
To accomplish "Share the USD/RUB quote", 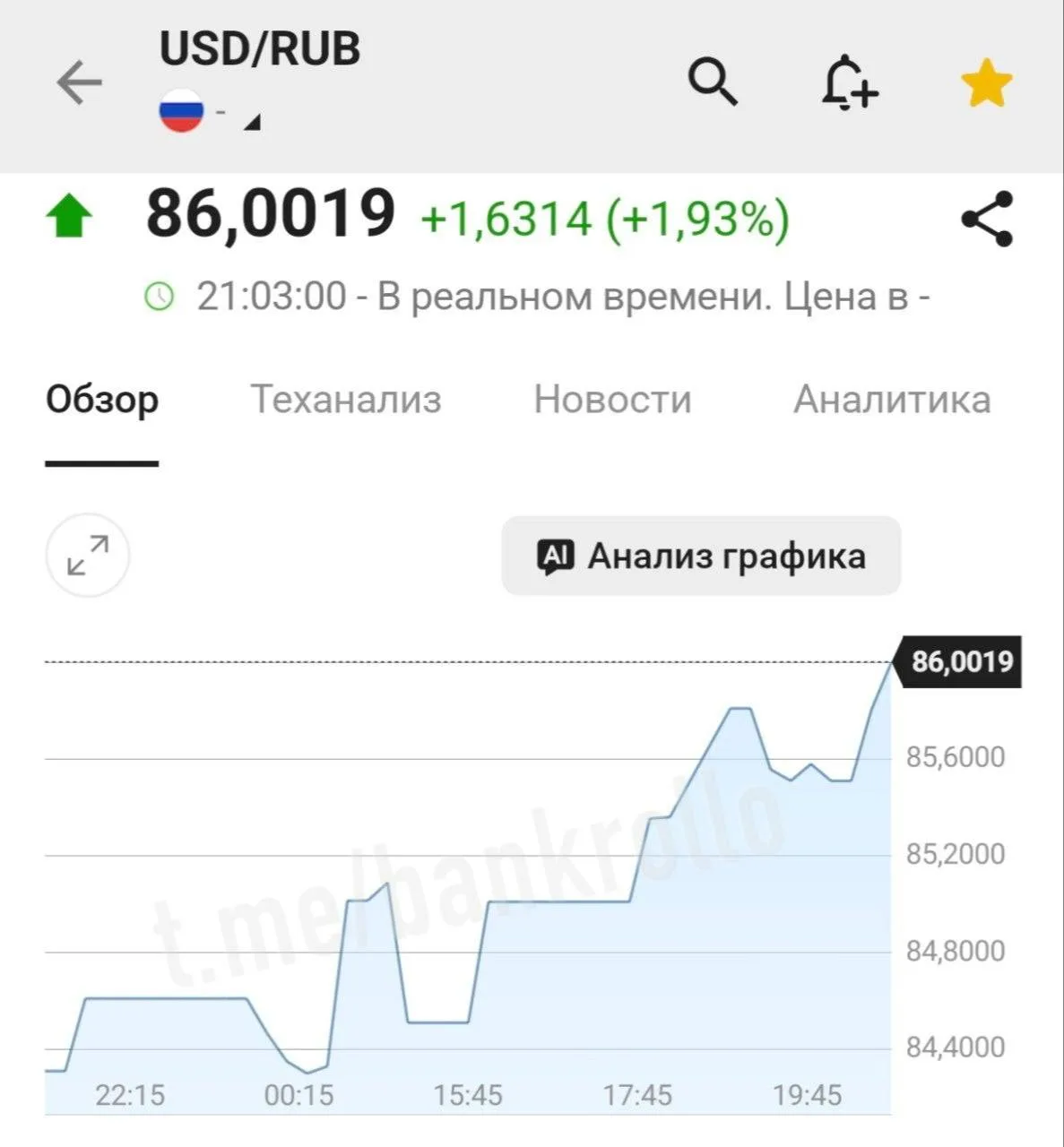I will [987, 219].
